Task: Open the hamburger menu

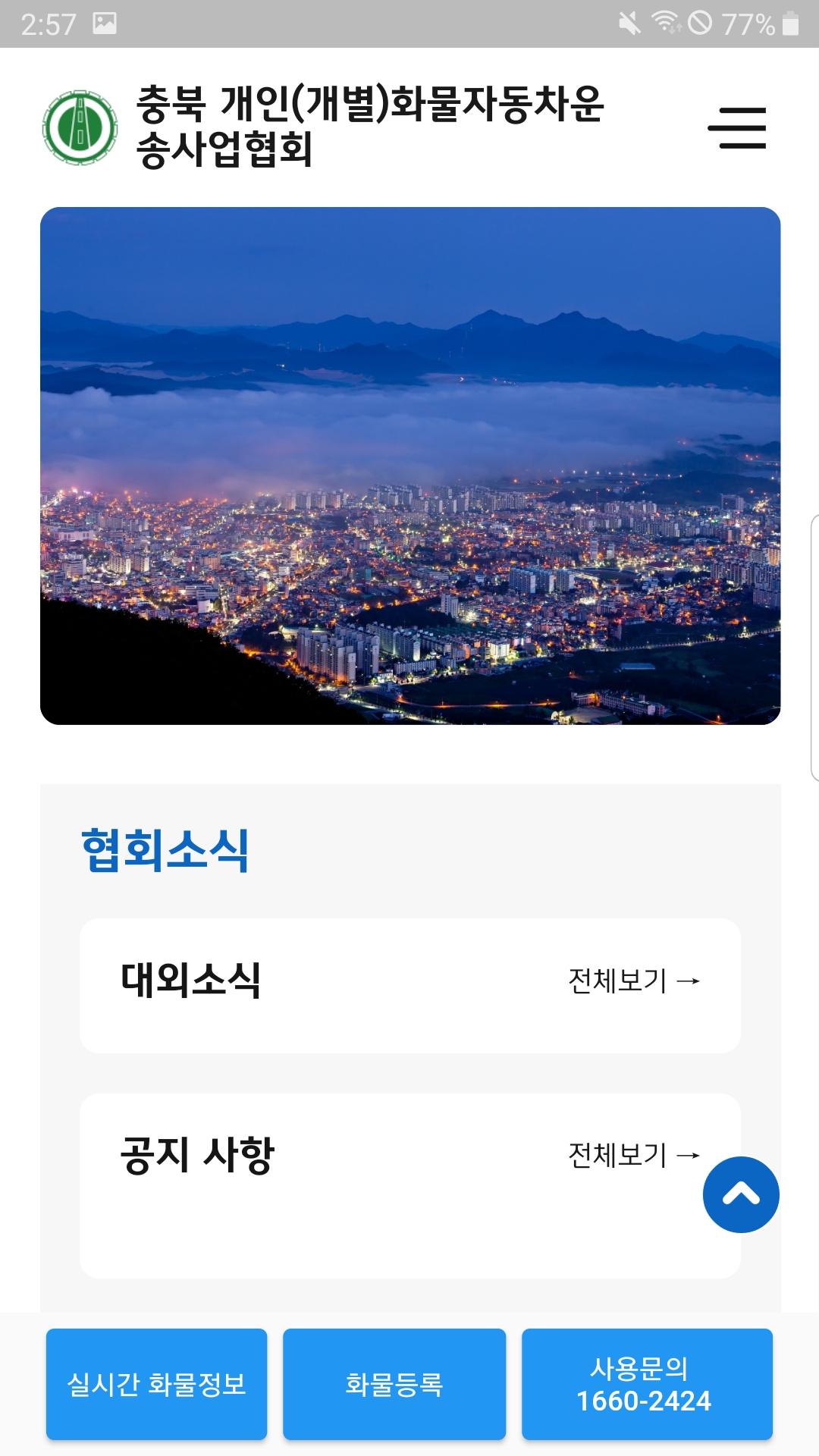Action: click(737, 127)
